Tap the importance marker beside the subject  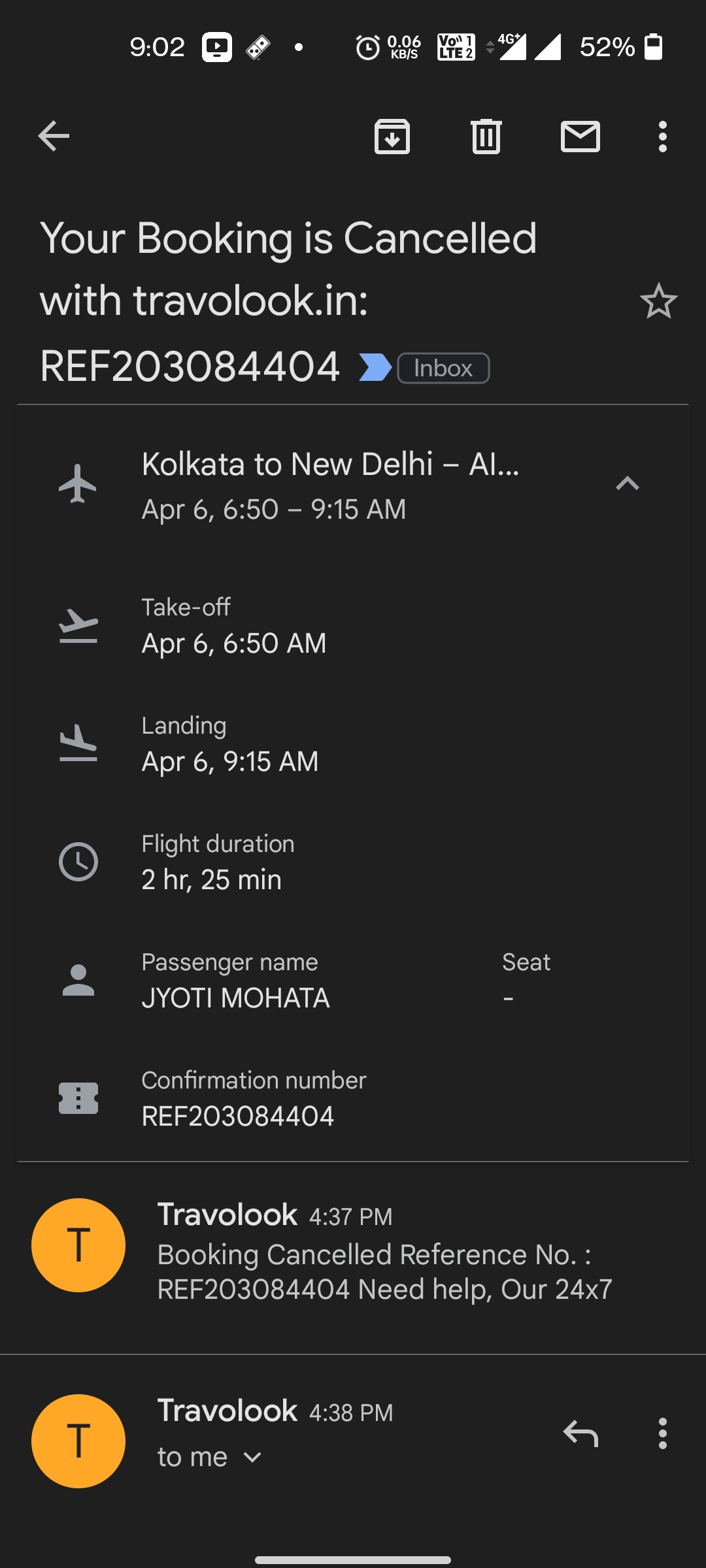coord(375,367)
